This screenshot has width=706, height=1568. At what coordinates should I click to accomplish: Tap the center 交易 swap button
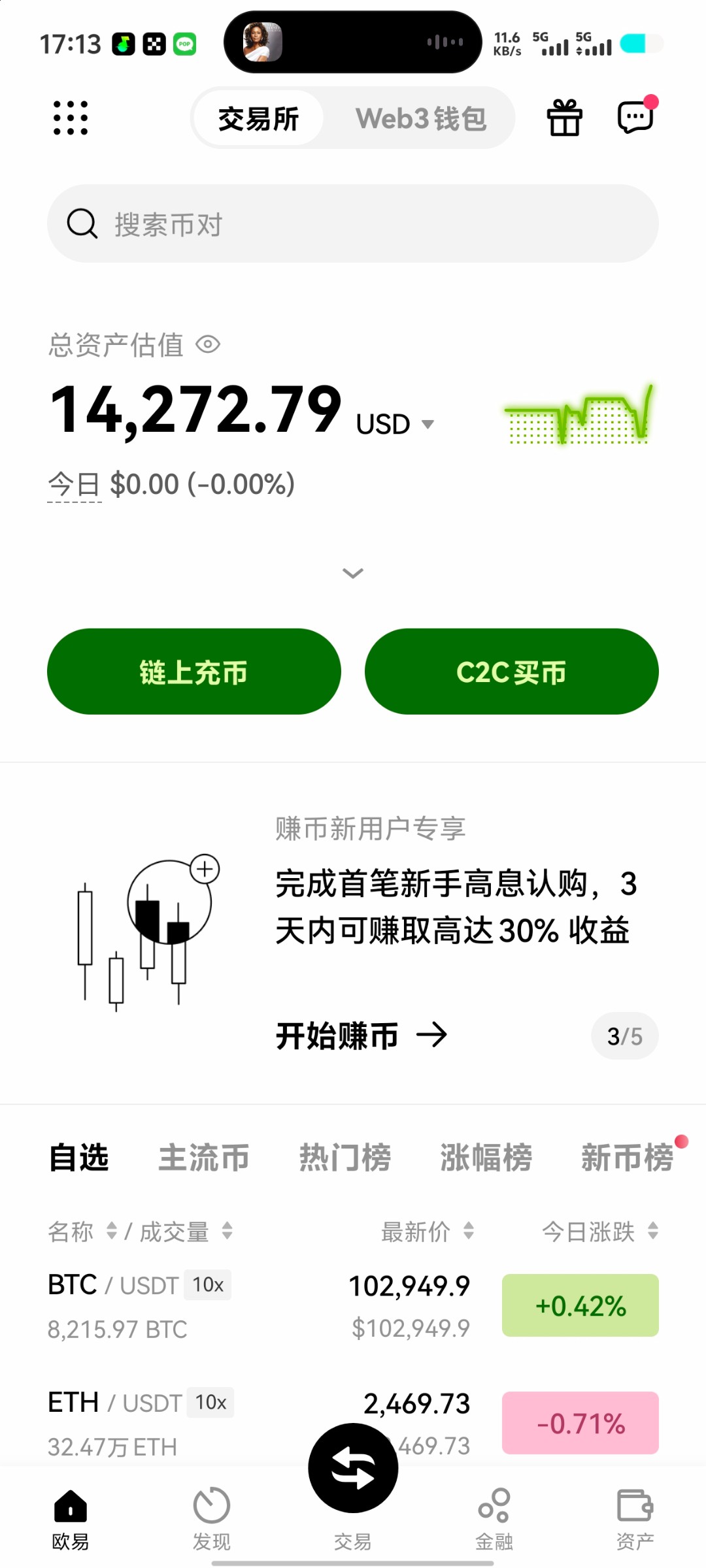point(353,1468)
